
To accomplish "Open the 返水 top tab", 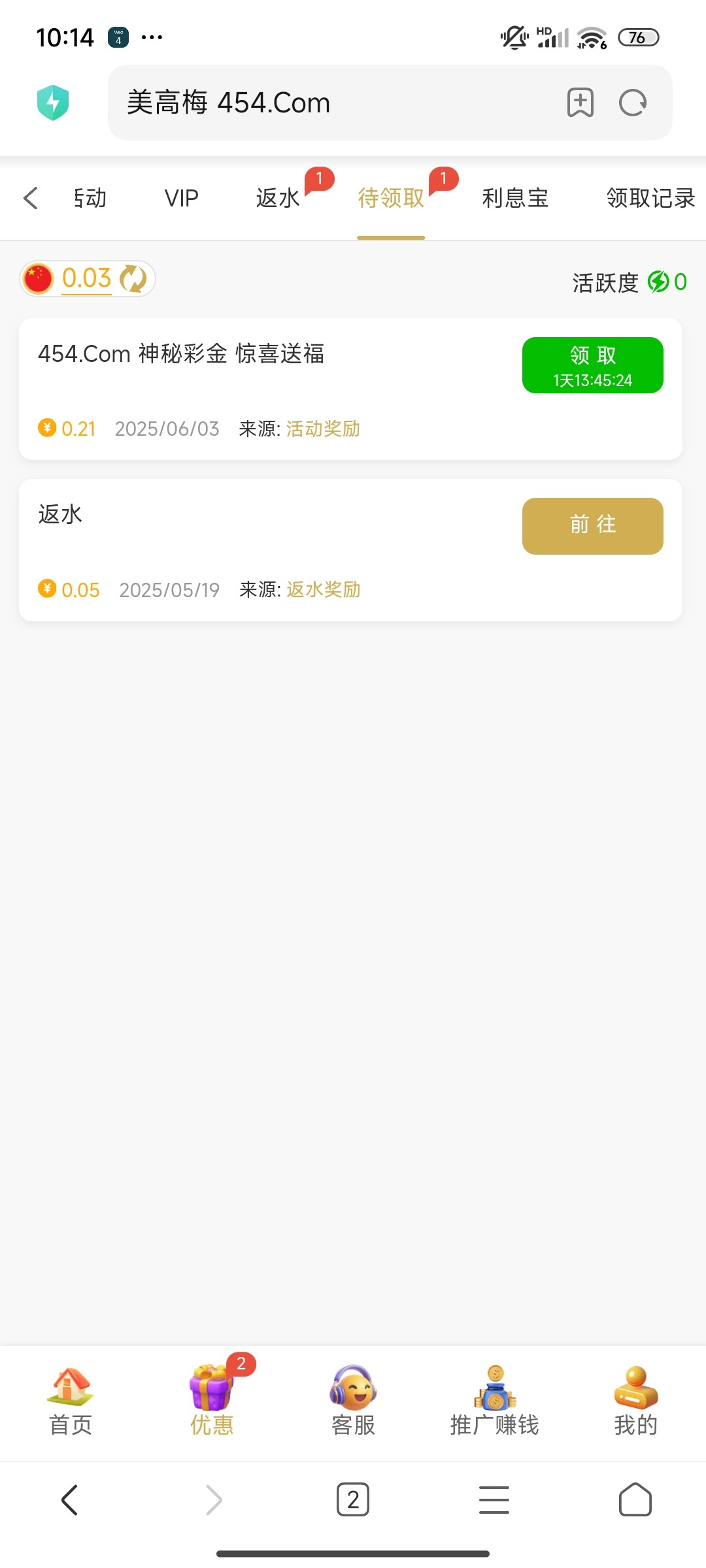I will point(278,198).
